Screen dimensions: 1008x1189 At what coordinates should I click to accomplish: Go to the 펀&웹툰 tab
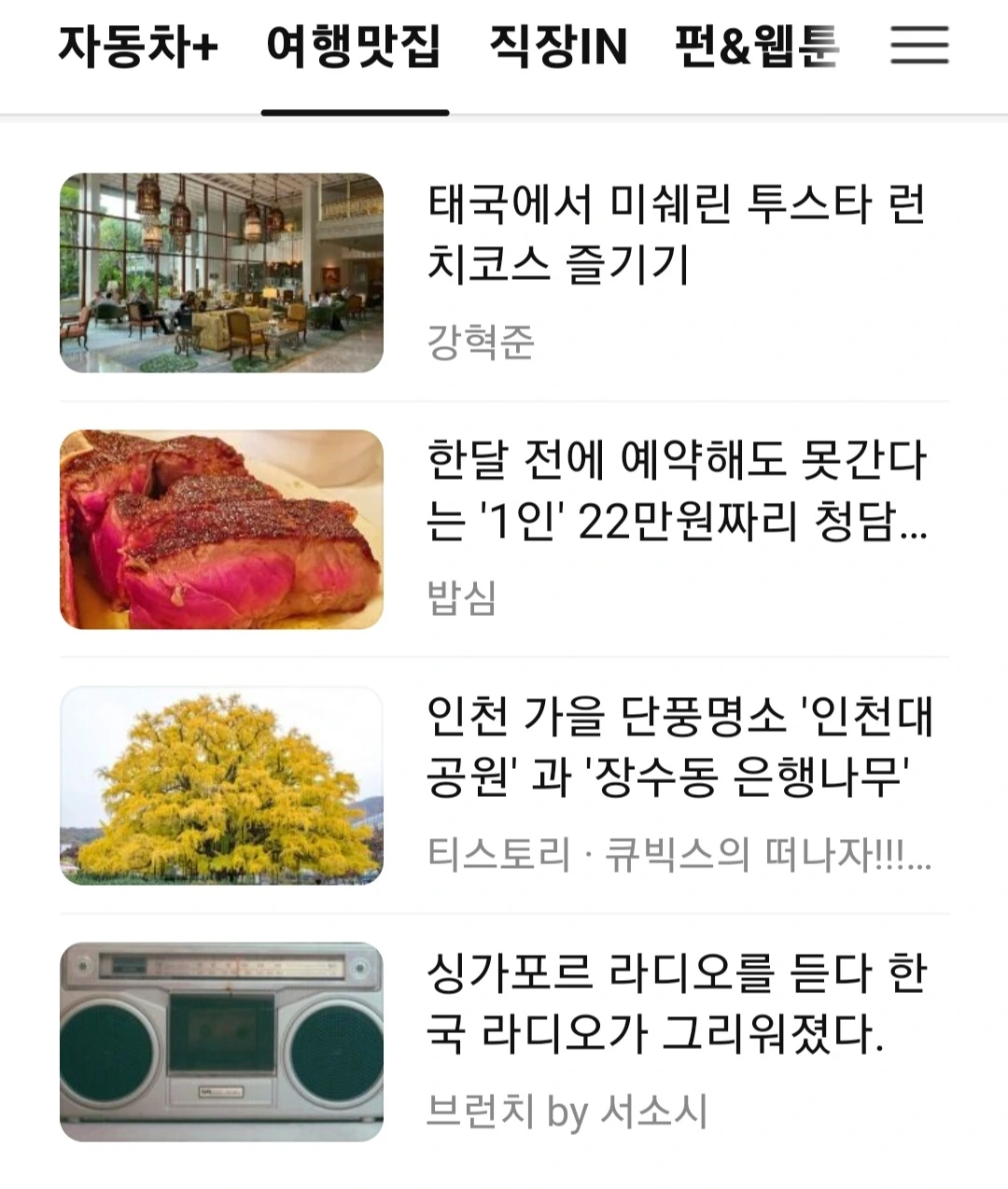pos(757,46)
